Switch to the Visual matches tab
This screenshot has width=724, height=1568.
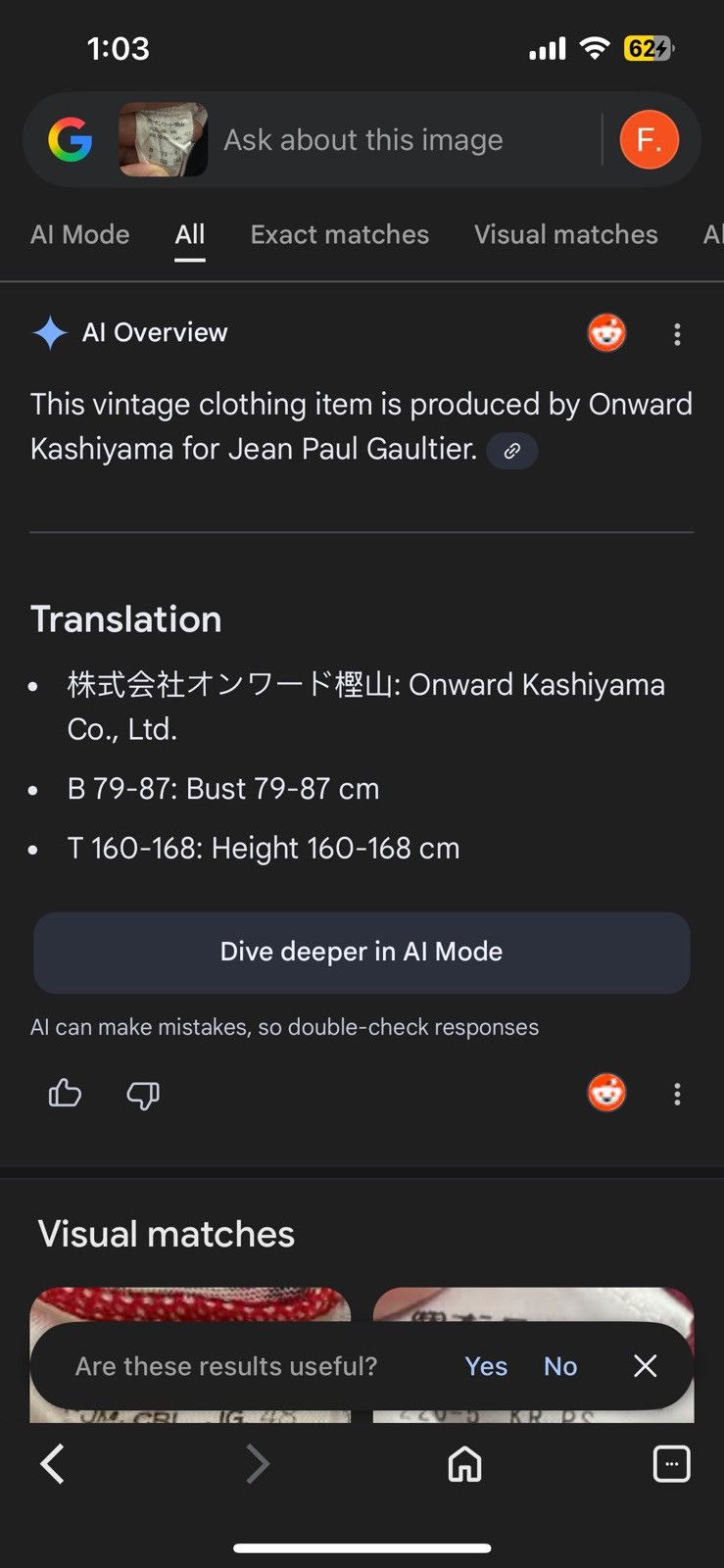pos(566,234)
